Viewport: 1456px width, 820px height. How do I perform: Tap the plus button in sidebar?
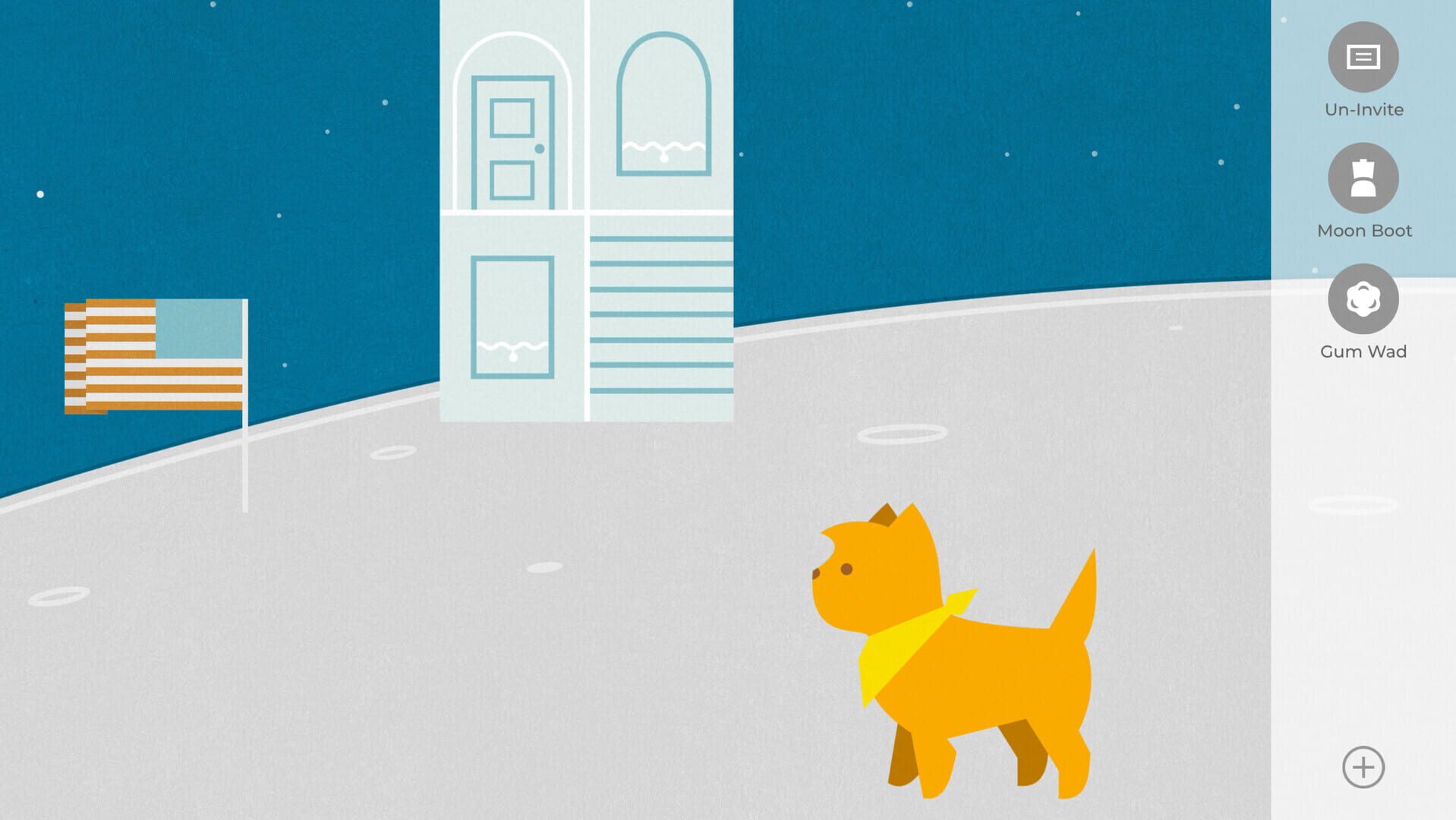(x=1363, y=767)
